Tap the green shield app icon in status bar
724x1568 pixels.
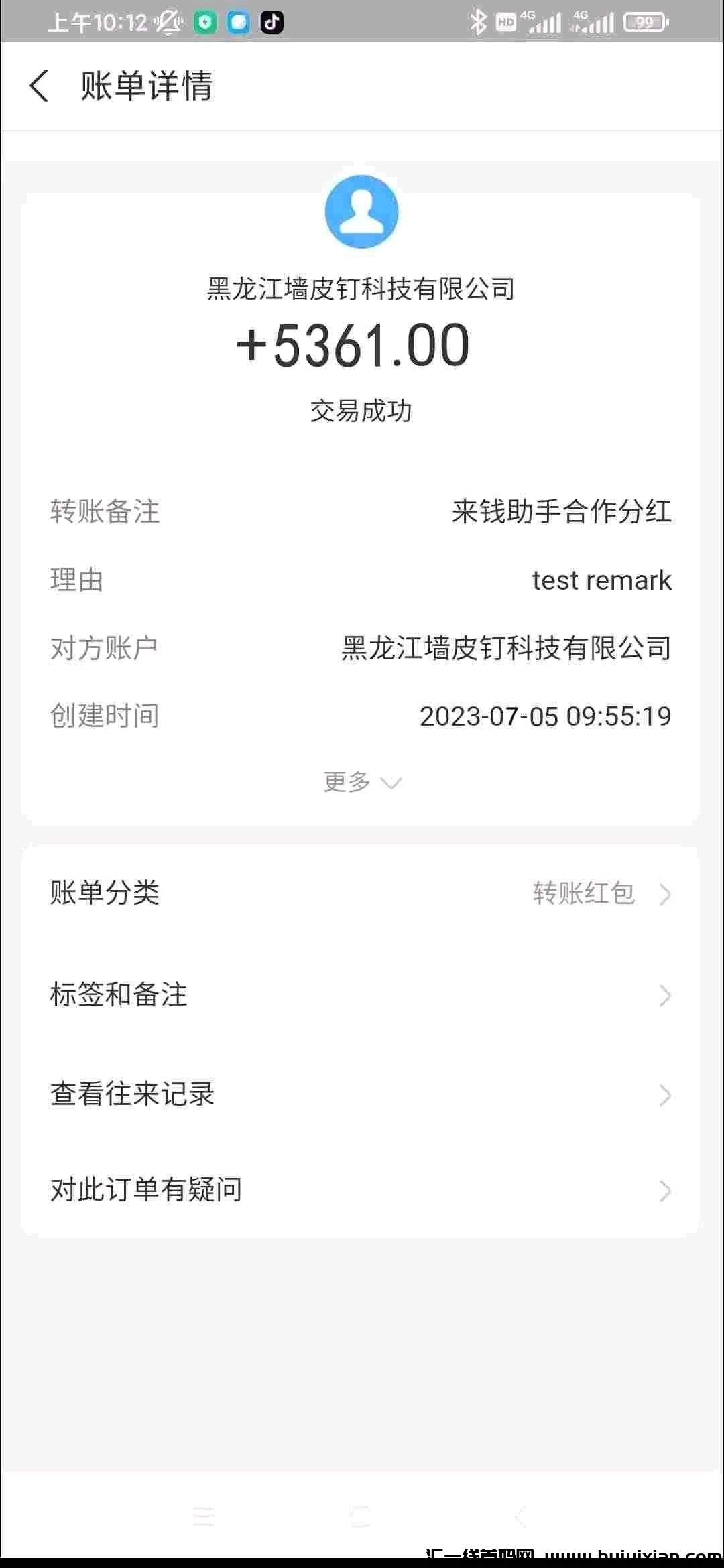[204, 21]
